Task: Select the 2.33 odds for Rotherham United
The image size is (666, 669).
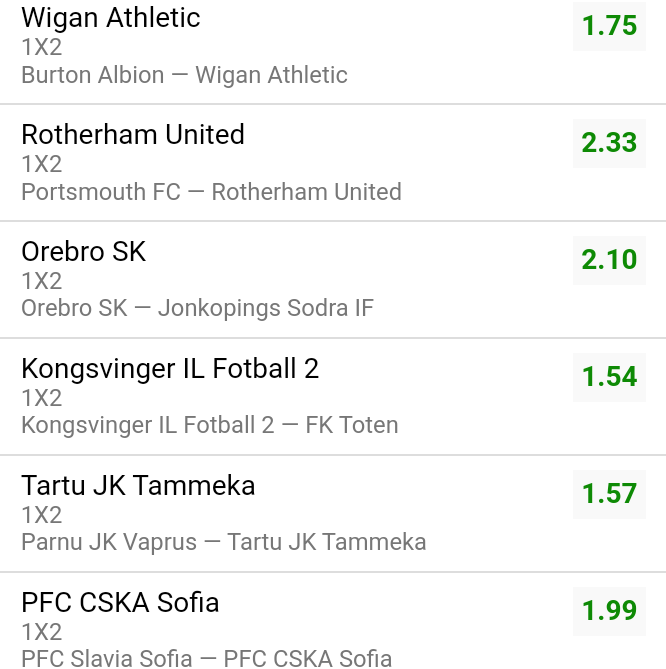Action: (x=609, y=143)
